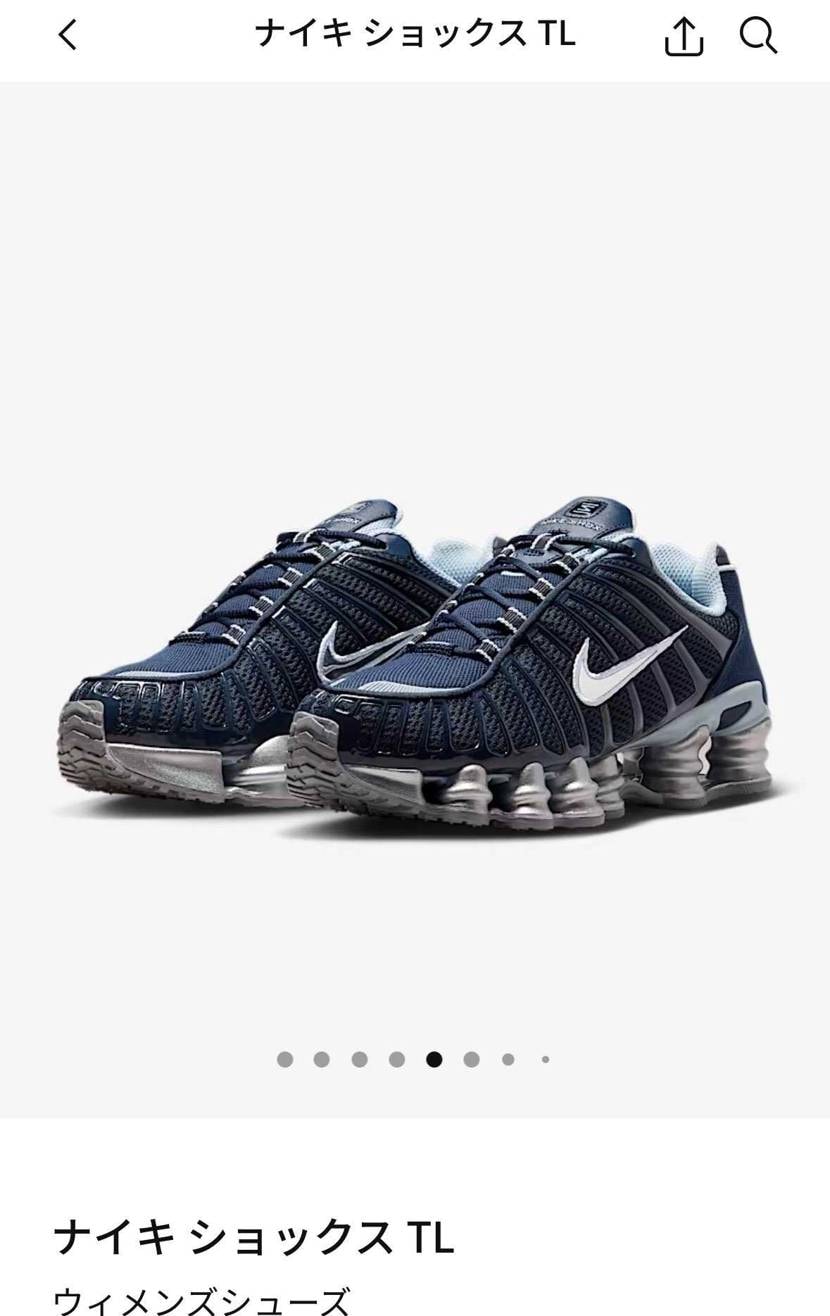Go back using the top-left arrow
Viewport: 830px width, 1316px height.
[x=67, y=36]
